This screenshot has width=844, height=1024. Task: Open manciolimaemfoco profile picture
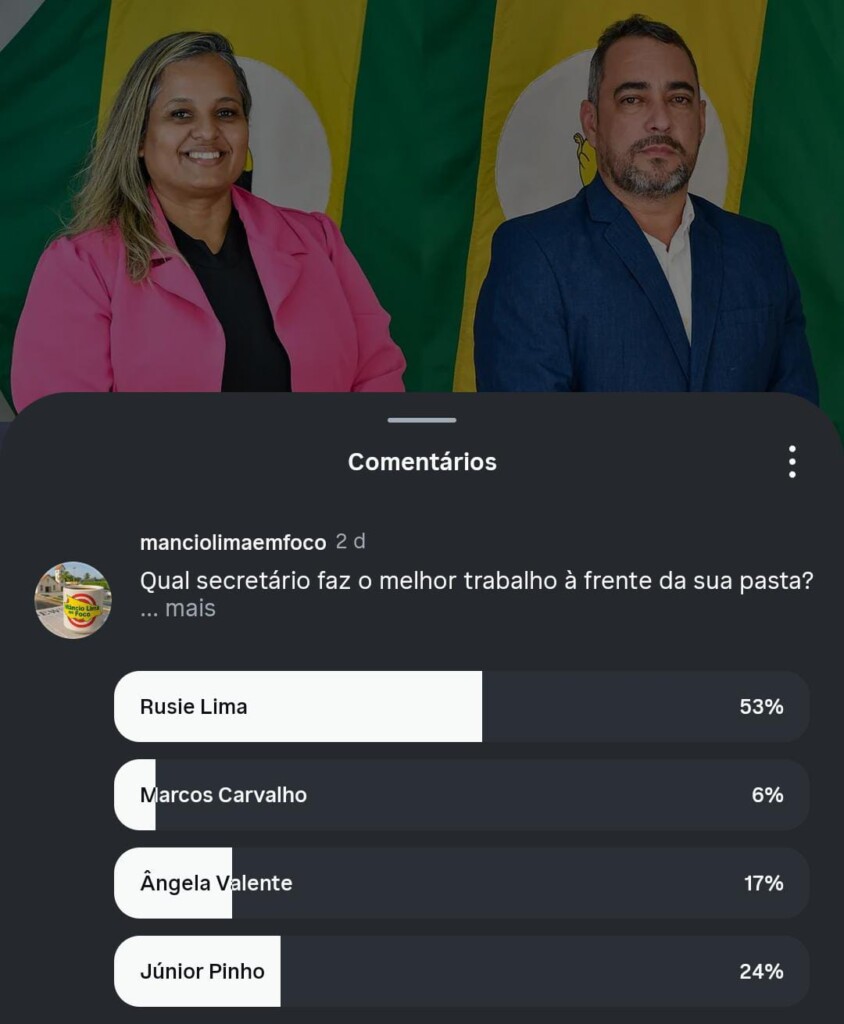tap(73, 600)
